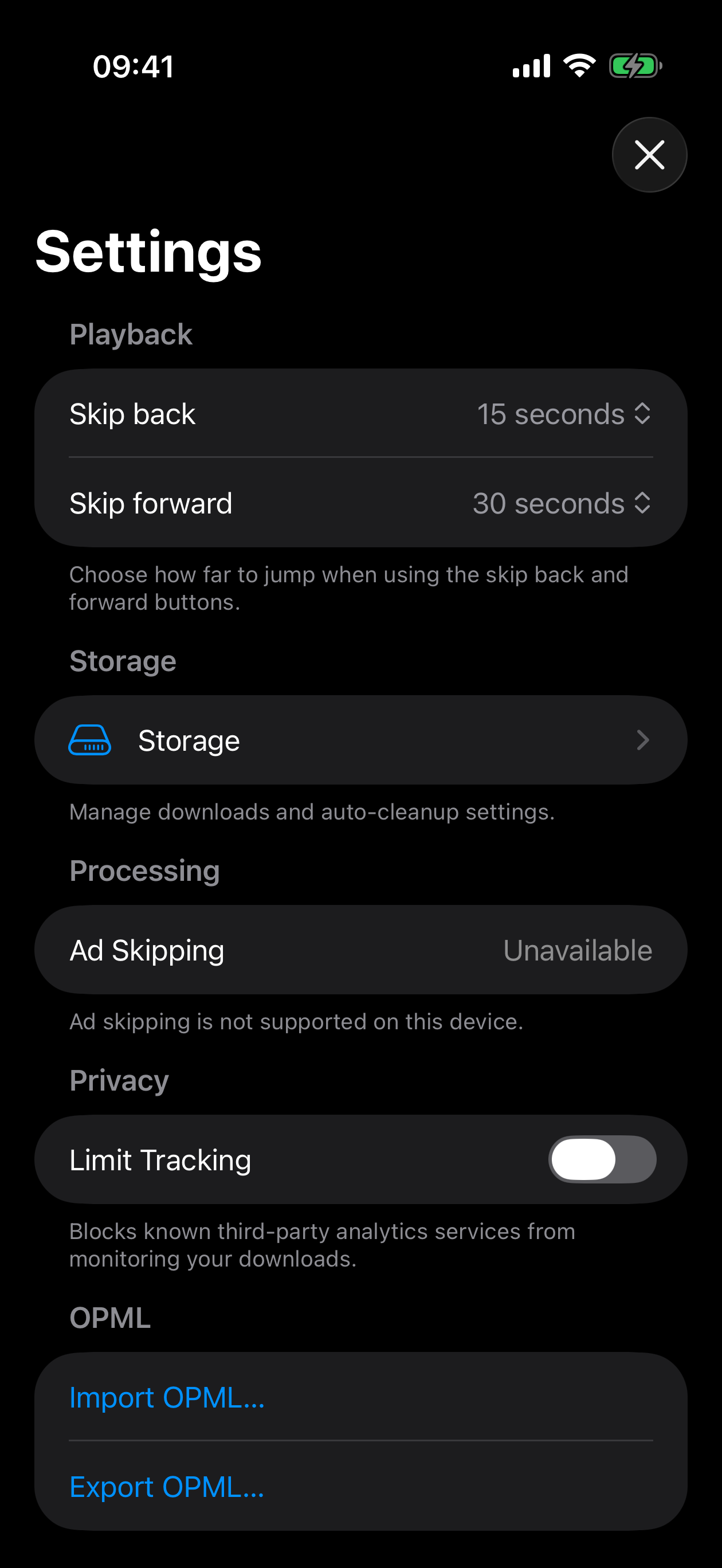Tap Export OPML…
The width and height of the screenshot is (722, 1568).
coord(167,1487)
